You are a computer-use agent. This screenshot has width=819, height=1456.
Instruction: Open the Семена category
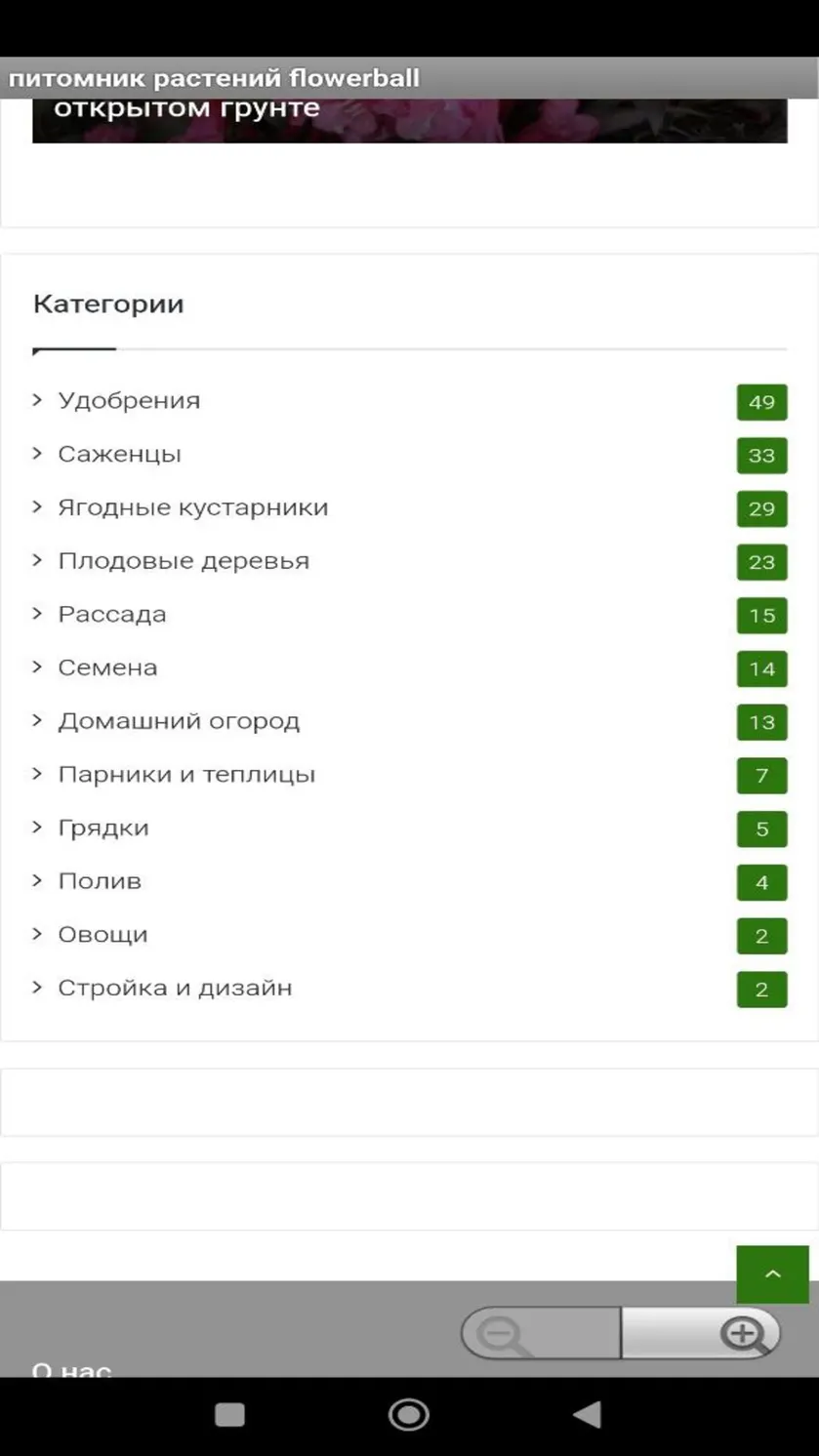tap(107, 667)
